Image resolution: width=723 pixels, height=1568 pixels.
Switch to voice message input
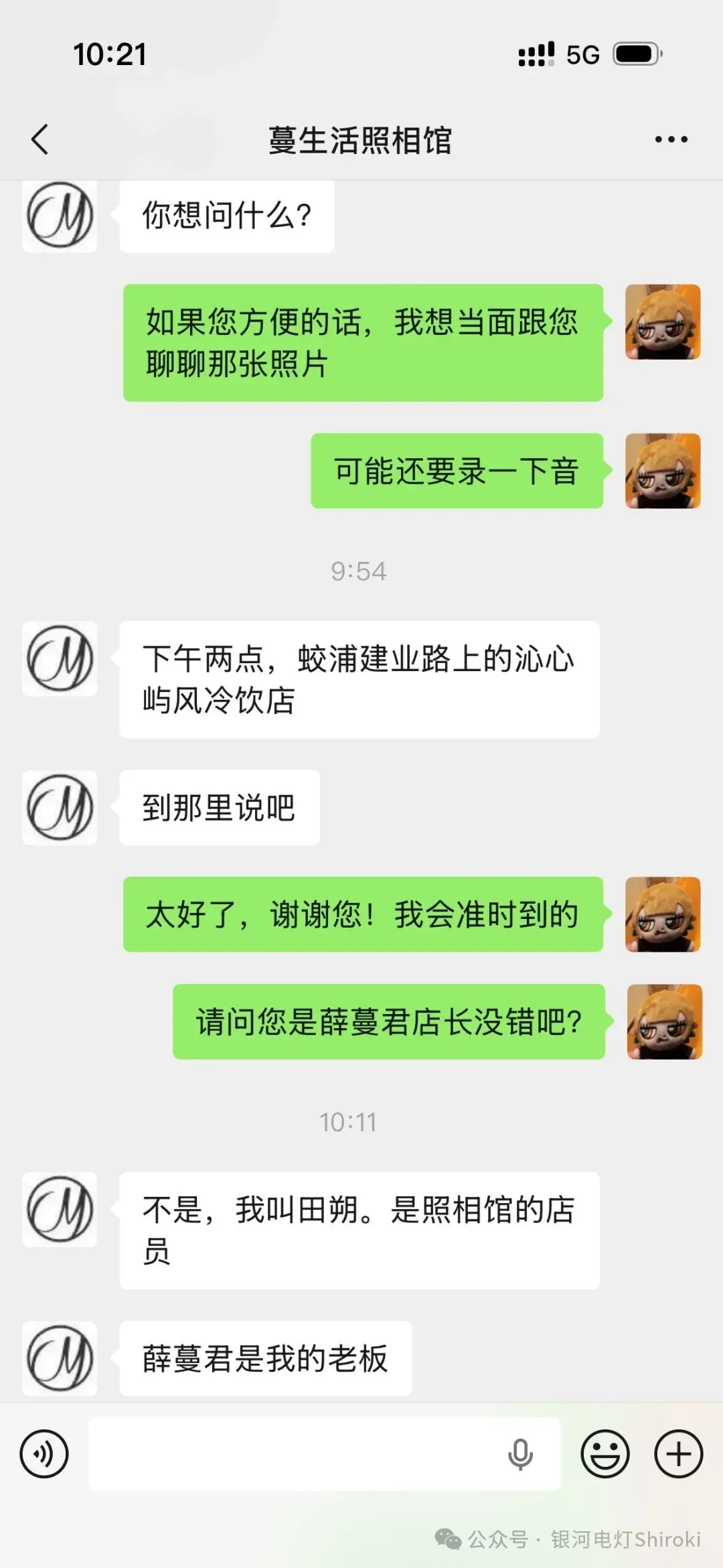click(x=44, y=1453)
